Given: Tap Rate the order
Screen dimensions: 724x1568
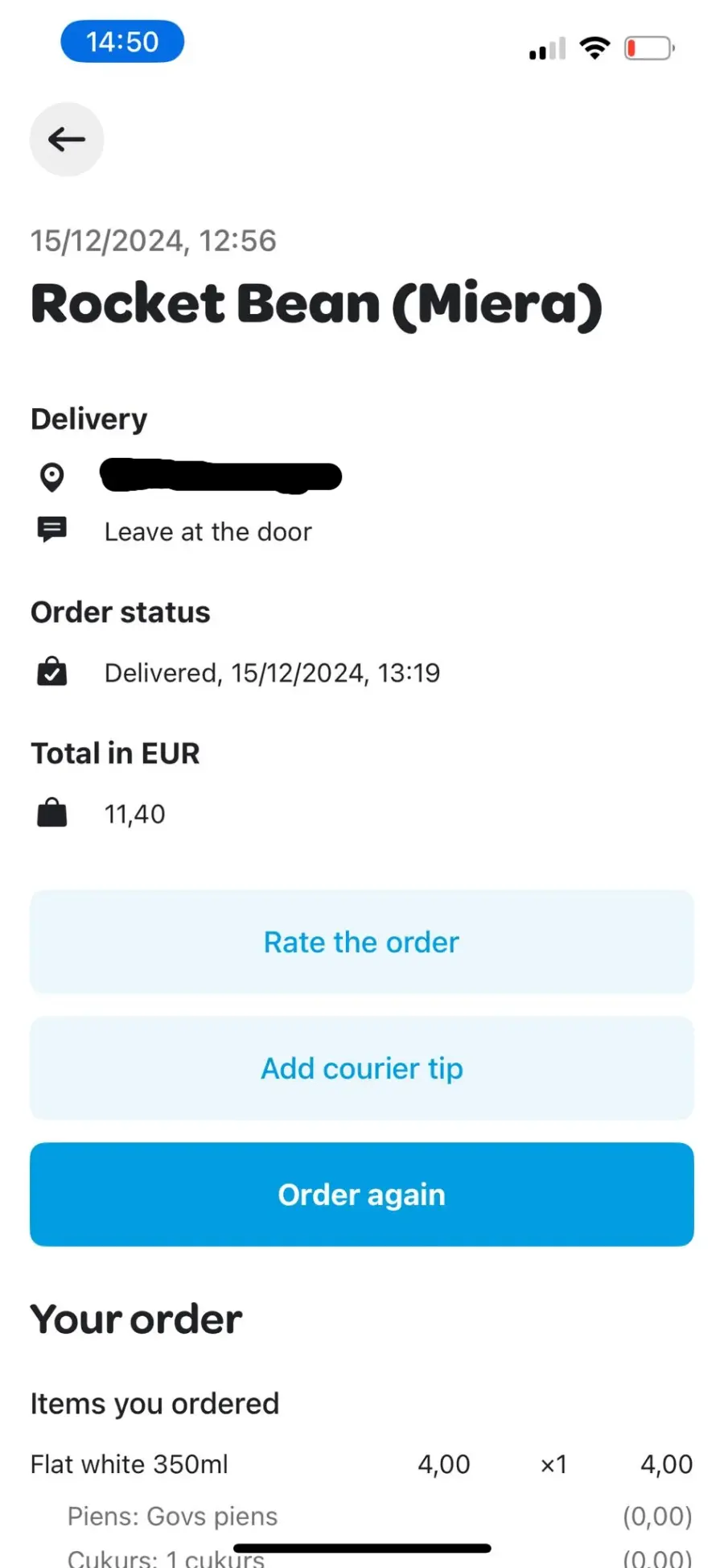Looking at the screenshot, I should coord(362,942).
